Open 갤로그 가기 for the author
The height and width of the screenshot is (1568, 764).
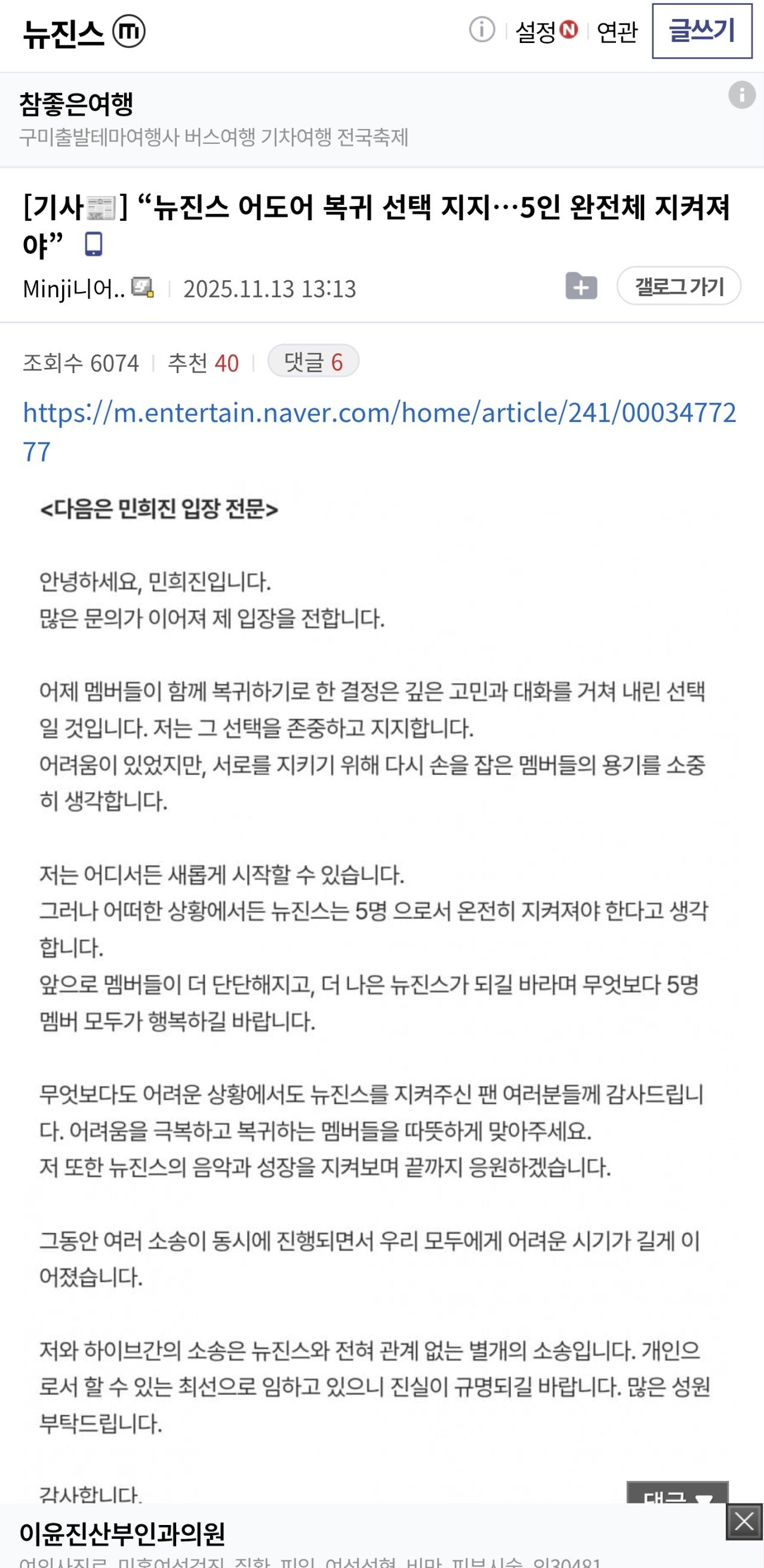(679, 286)
